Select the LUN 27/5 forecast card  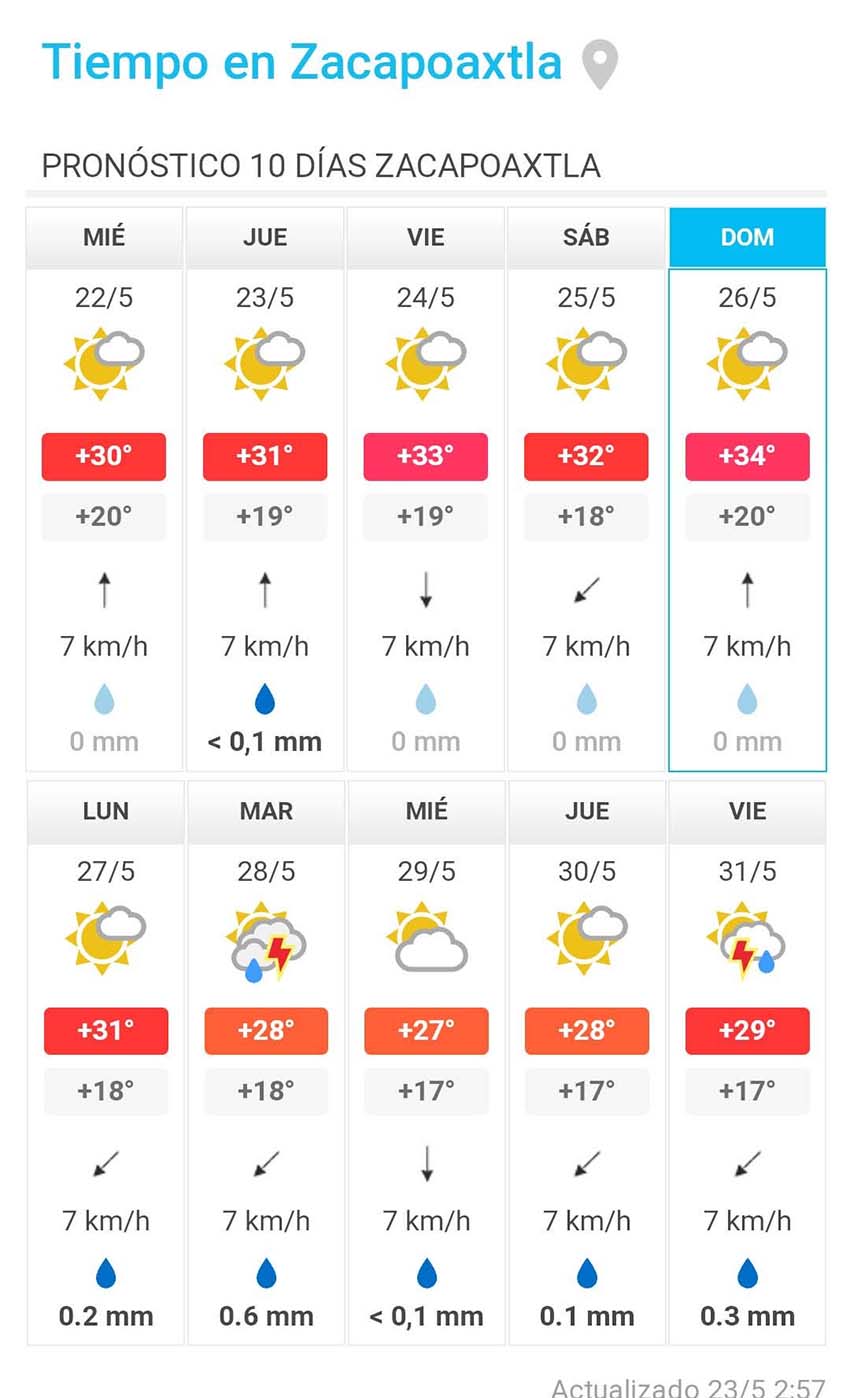click(105, 1062)
